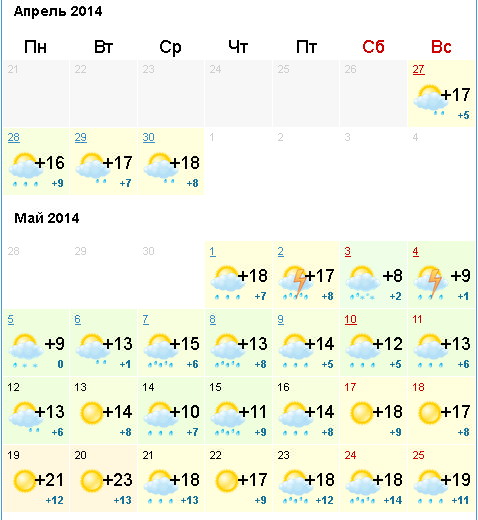Viewport: 478px width, 520px height.
Task: Open April 30 forecast details
Action: click(x=149, y=137)
